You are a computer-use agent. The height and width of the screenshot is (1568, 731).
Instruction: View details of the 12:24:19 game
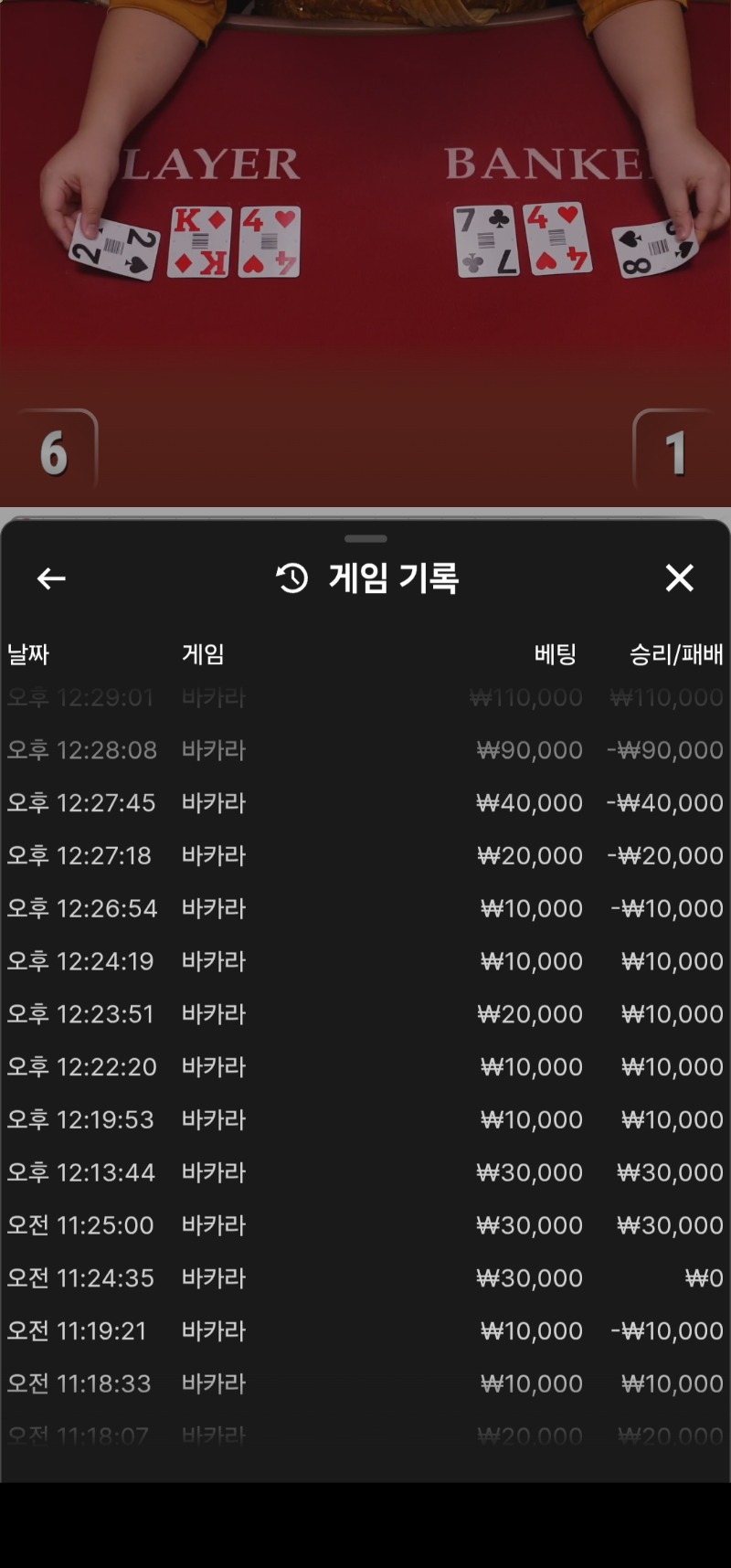point(365,961)
